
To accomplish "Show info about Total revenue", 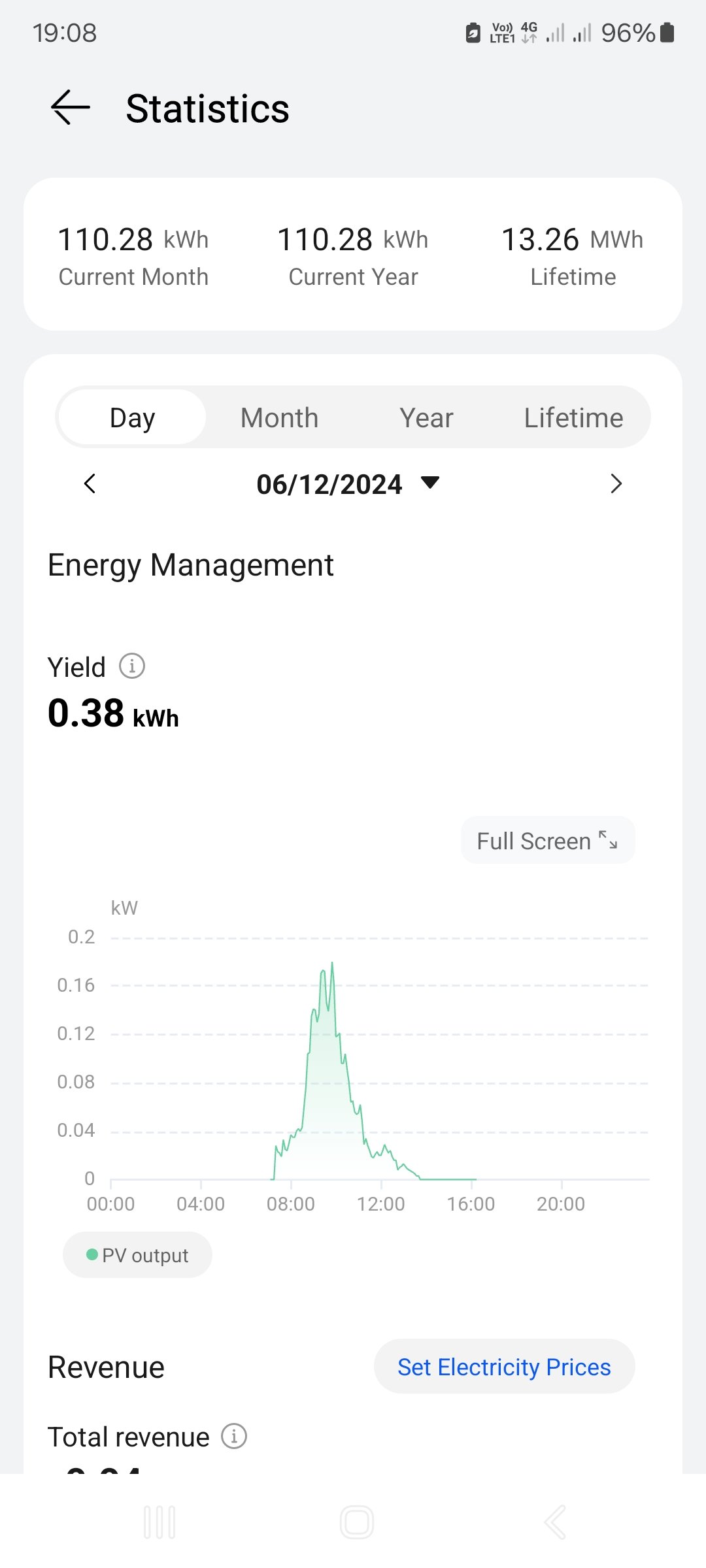I will click(234, 1436).
